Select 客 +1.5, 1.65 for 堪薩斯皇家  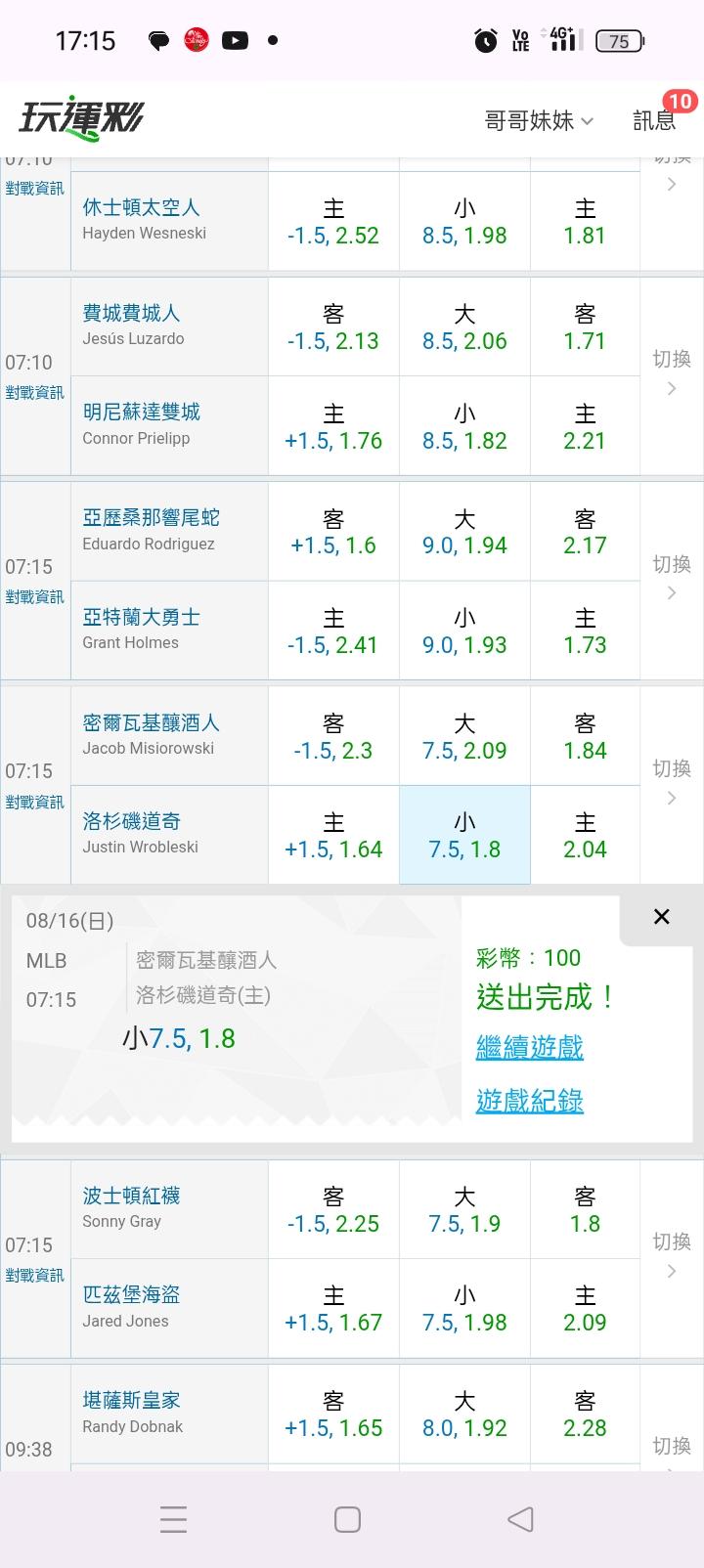click(x=333, y=1414)
